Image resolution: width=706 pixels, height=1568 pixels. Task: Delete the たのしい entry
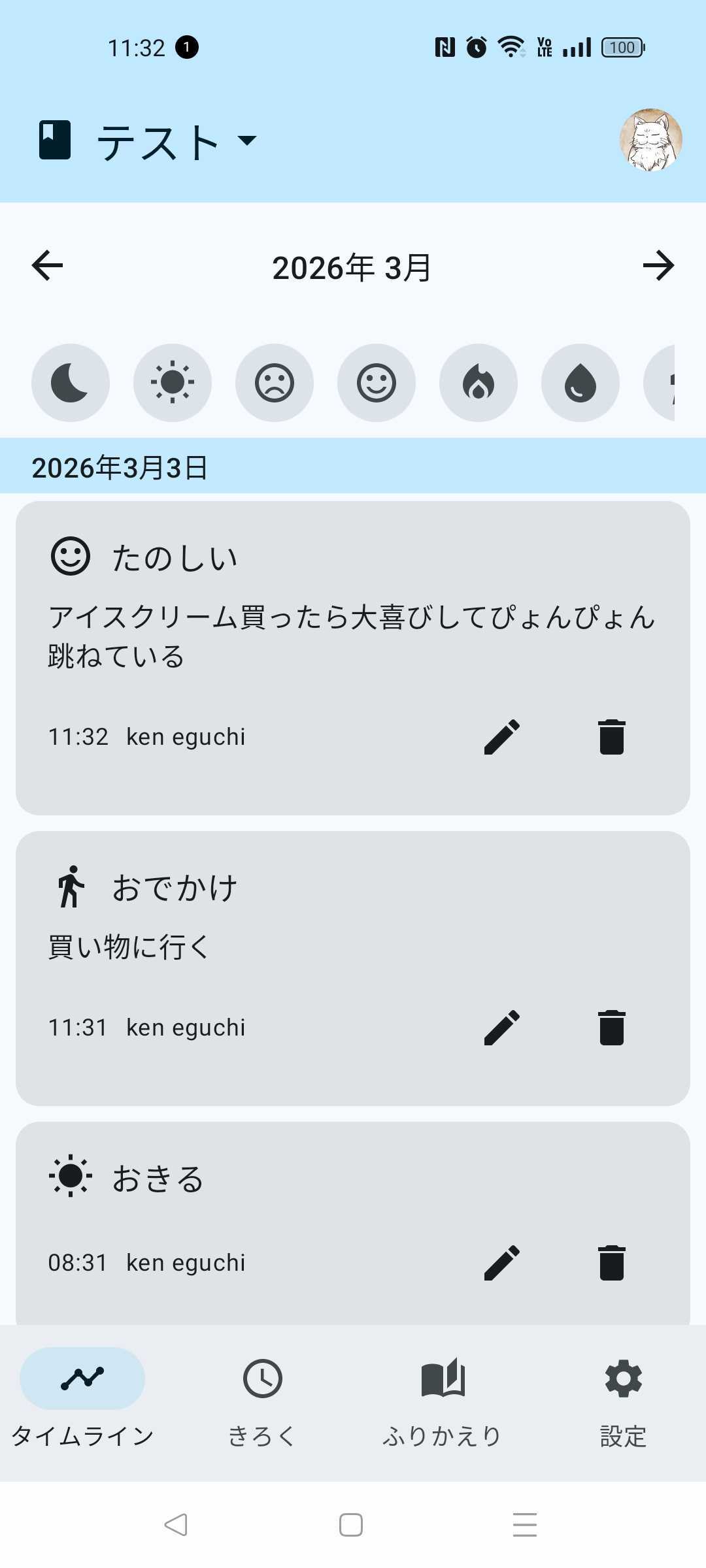point(611,736)
